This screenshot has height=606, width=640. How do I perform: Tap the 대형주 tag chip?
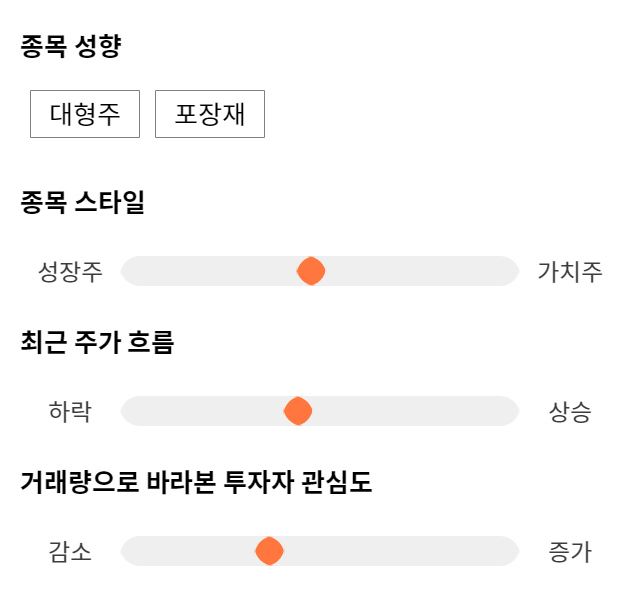(85, 114)
